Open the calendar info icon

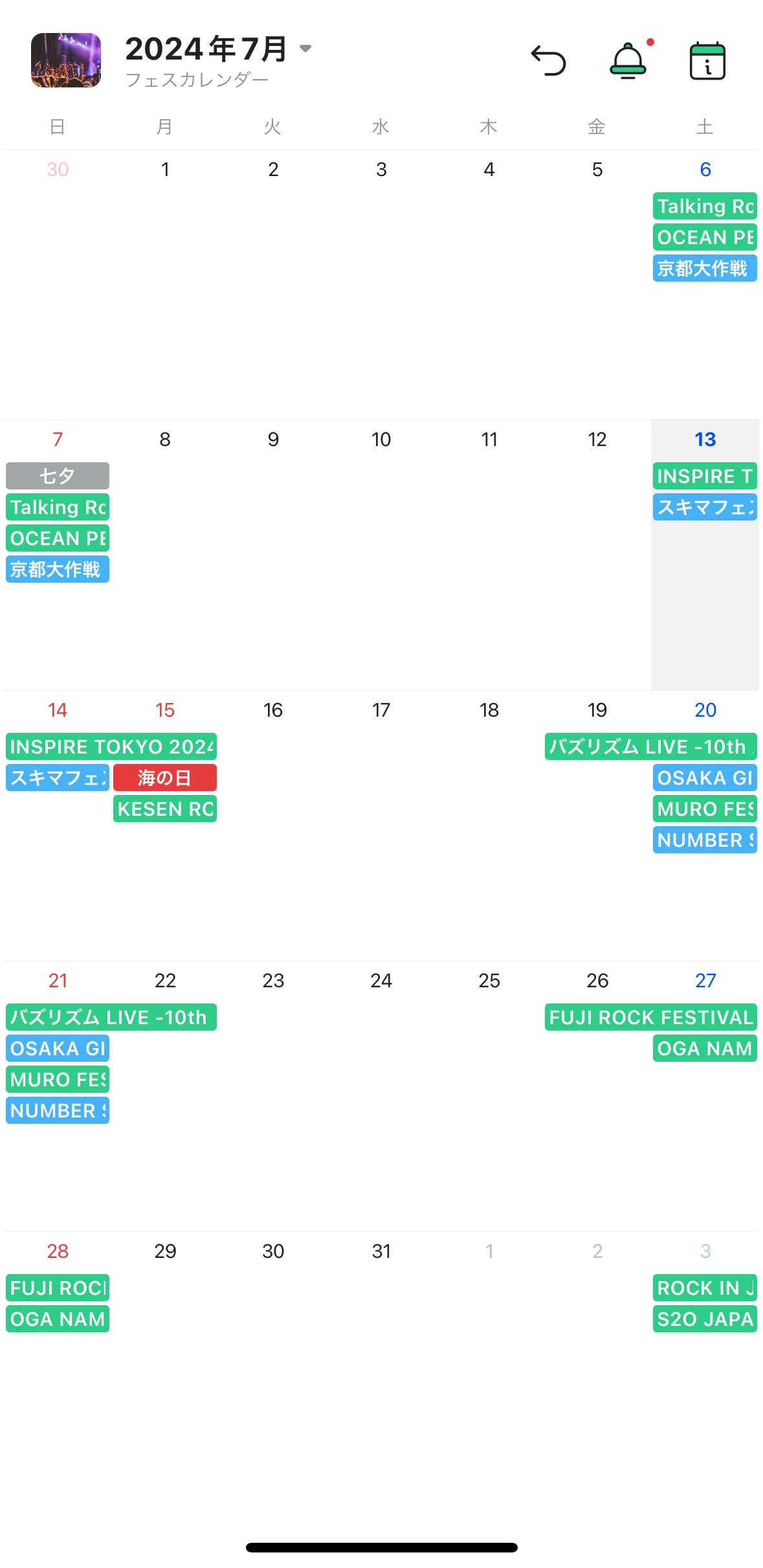click(707, 61)
